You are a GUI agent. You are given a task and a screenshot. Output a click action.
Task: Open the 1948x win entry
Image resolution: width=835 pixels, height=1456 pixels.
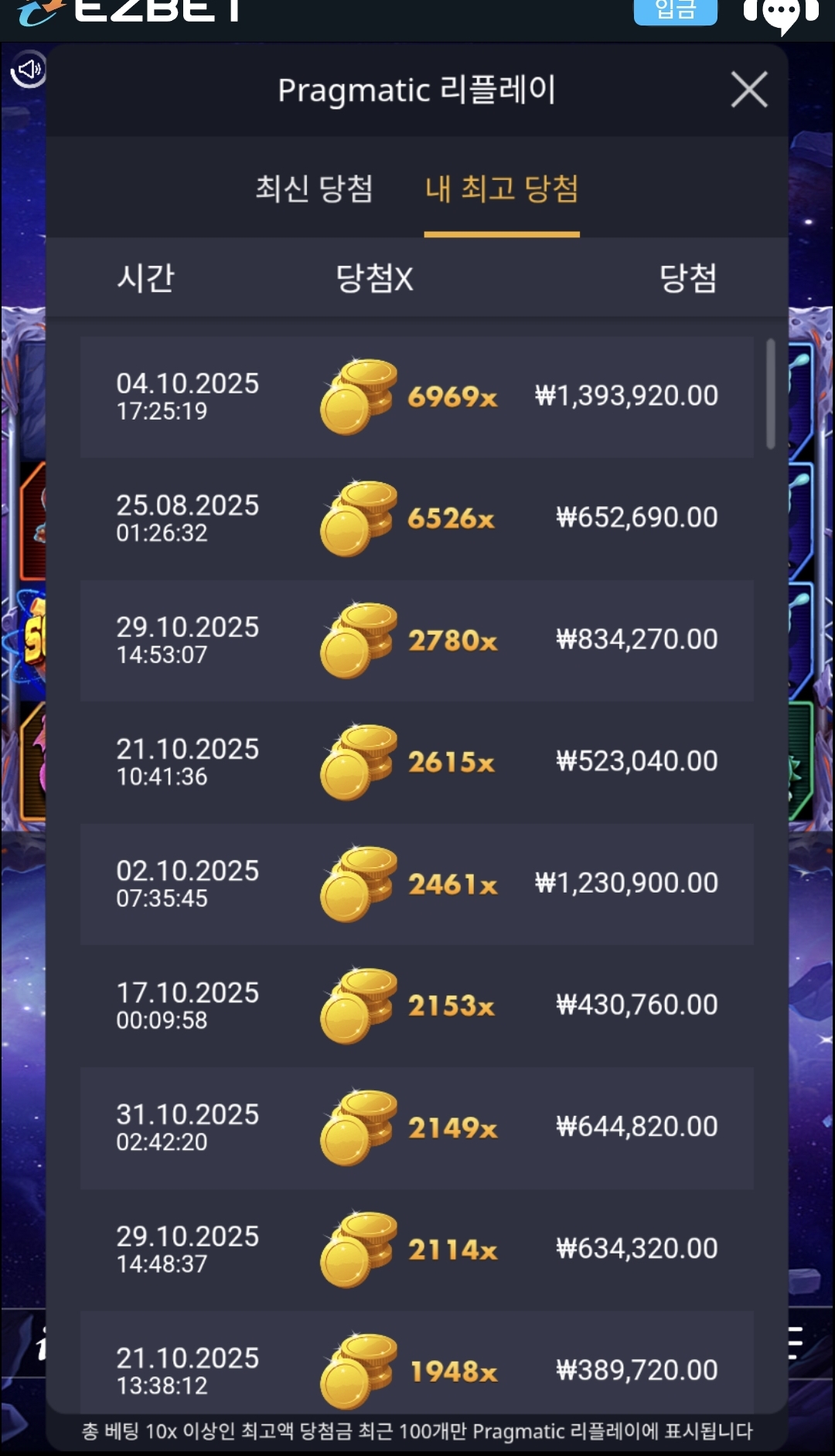pos(417,1368)
